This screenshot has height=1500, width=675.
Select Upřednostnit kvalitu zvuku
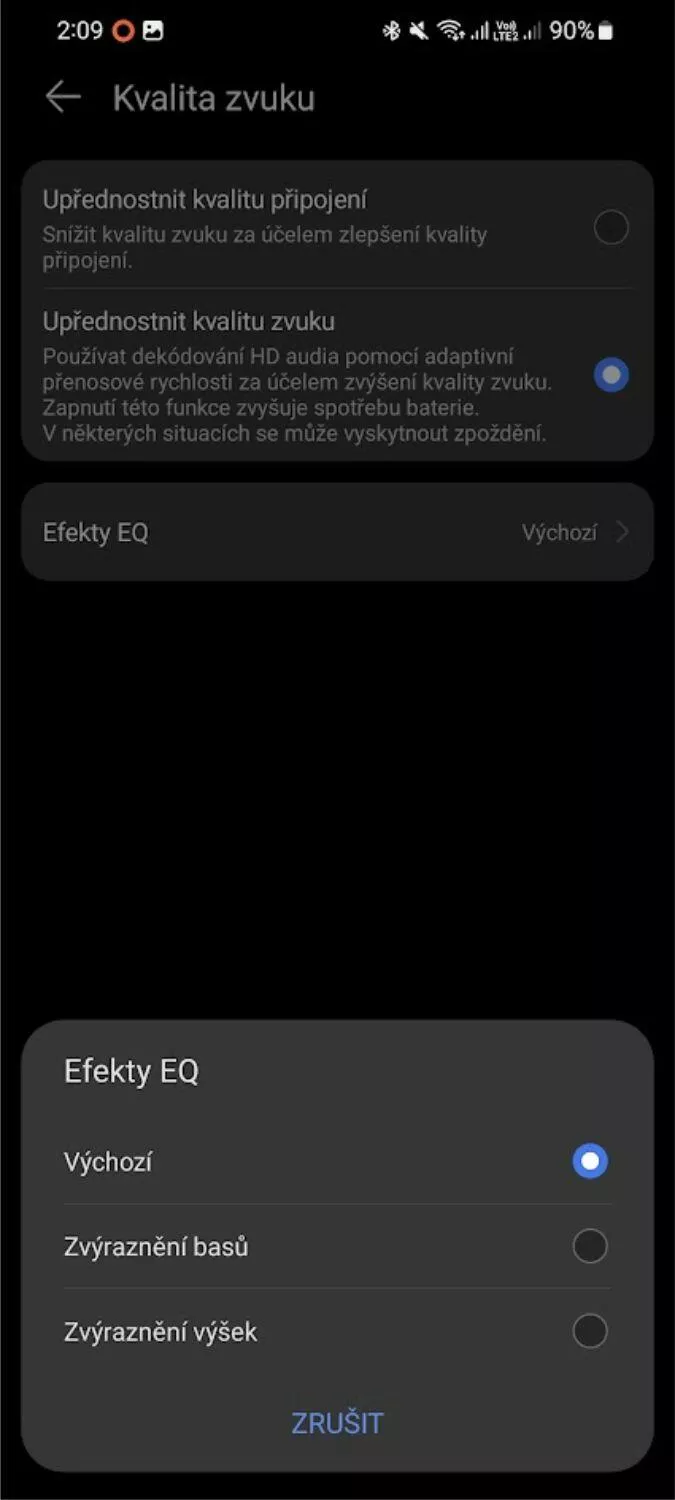click(x=337, y=375)
